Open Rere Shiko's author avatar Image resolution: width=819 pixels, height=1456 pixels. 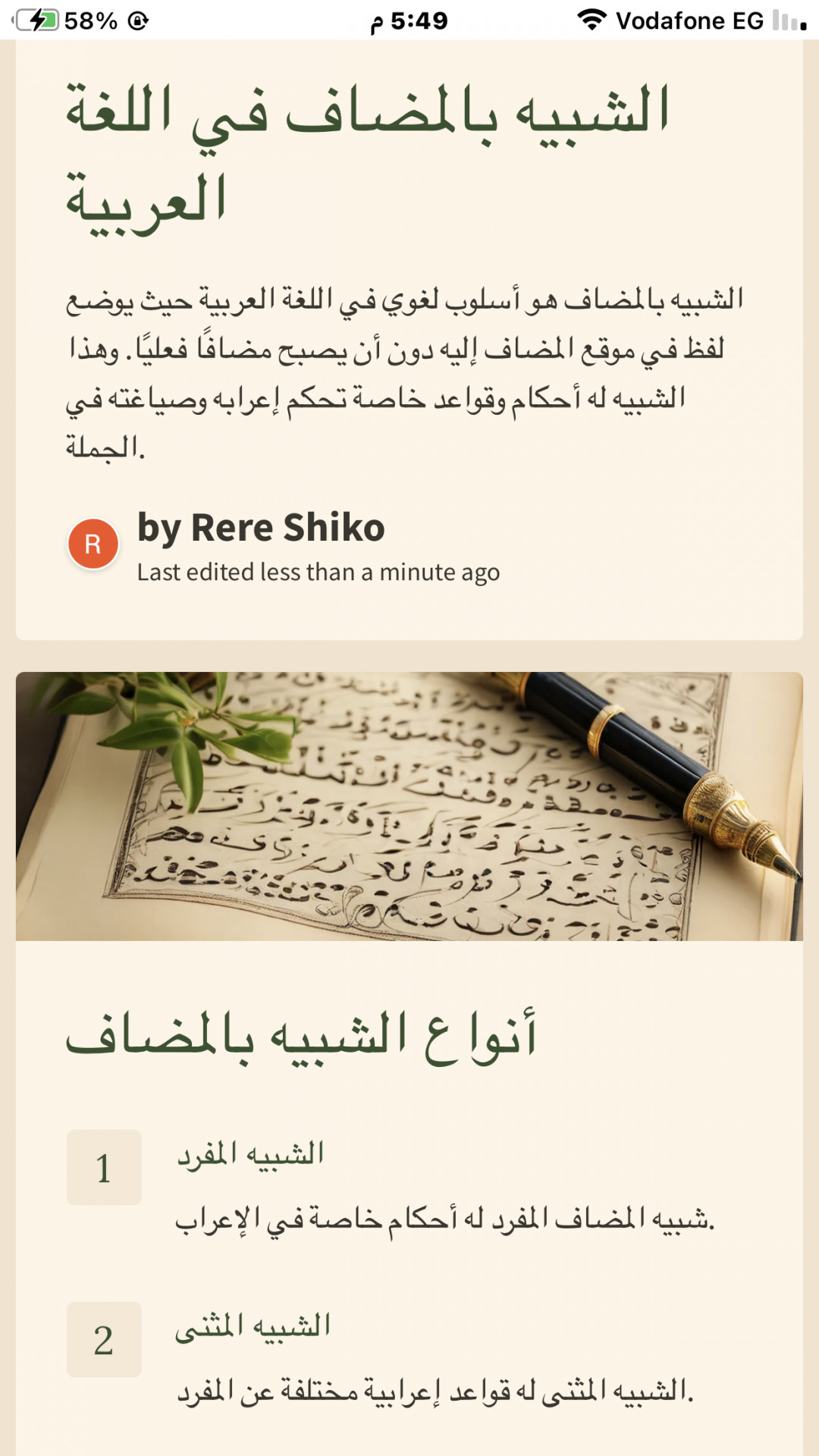tap(93, 544)
